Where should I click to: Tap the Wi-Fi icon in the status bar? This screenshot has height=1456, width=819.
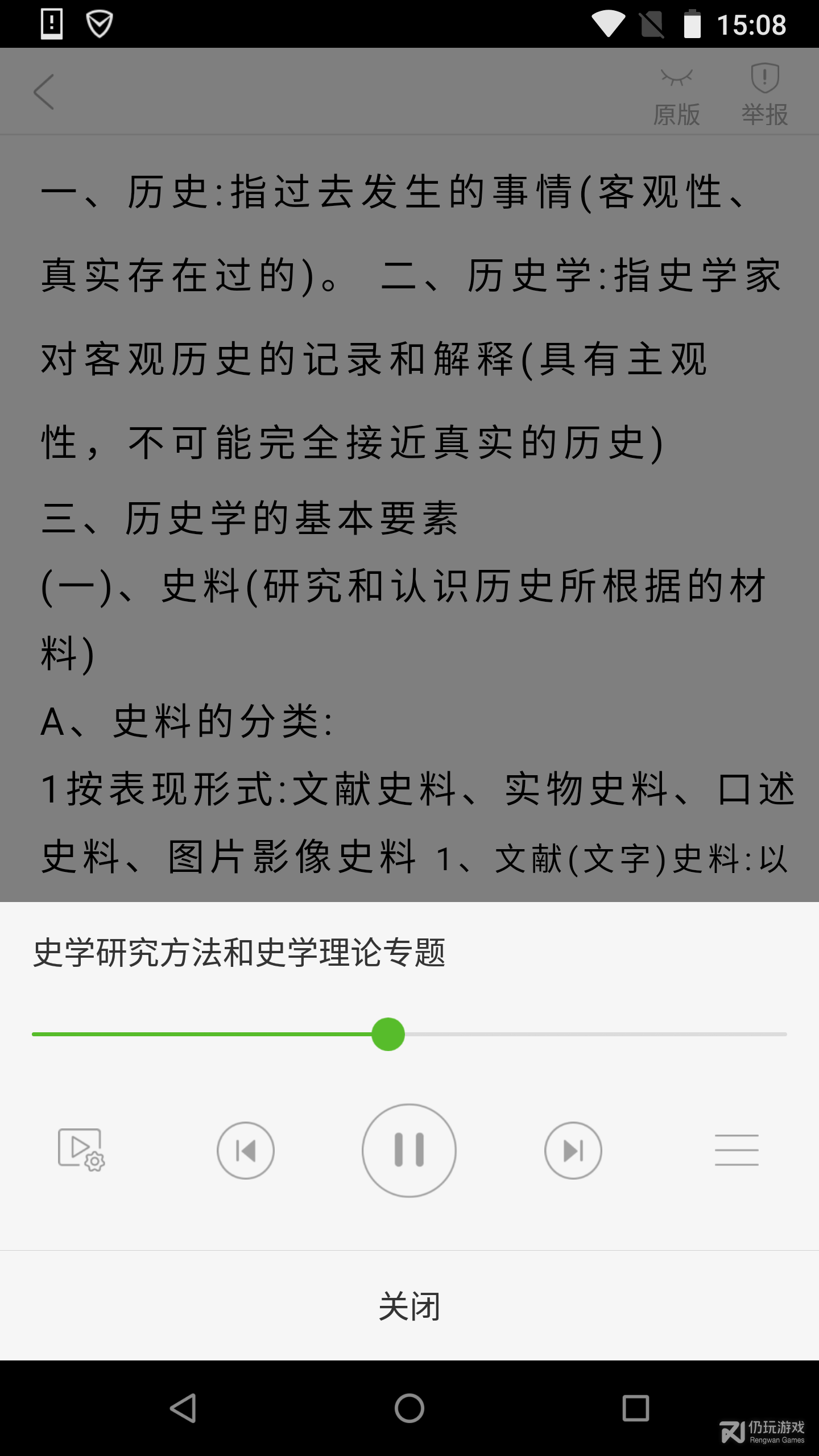[607, 24]
